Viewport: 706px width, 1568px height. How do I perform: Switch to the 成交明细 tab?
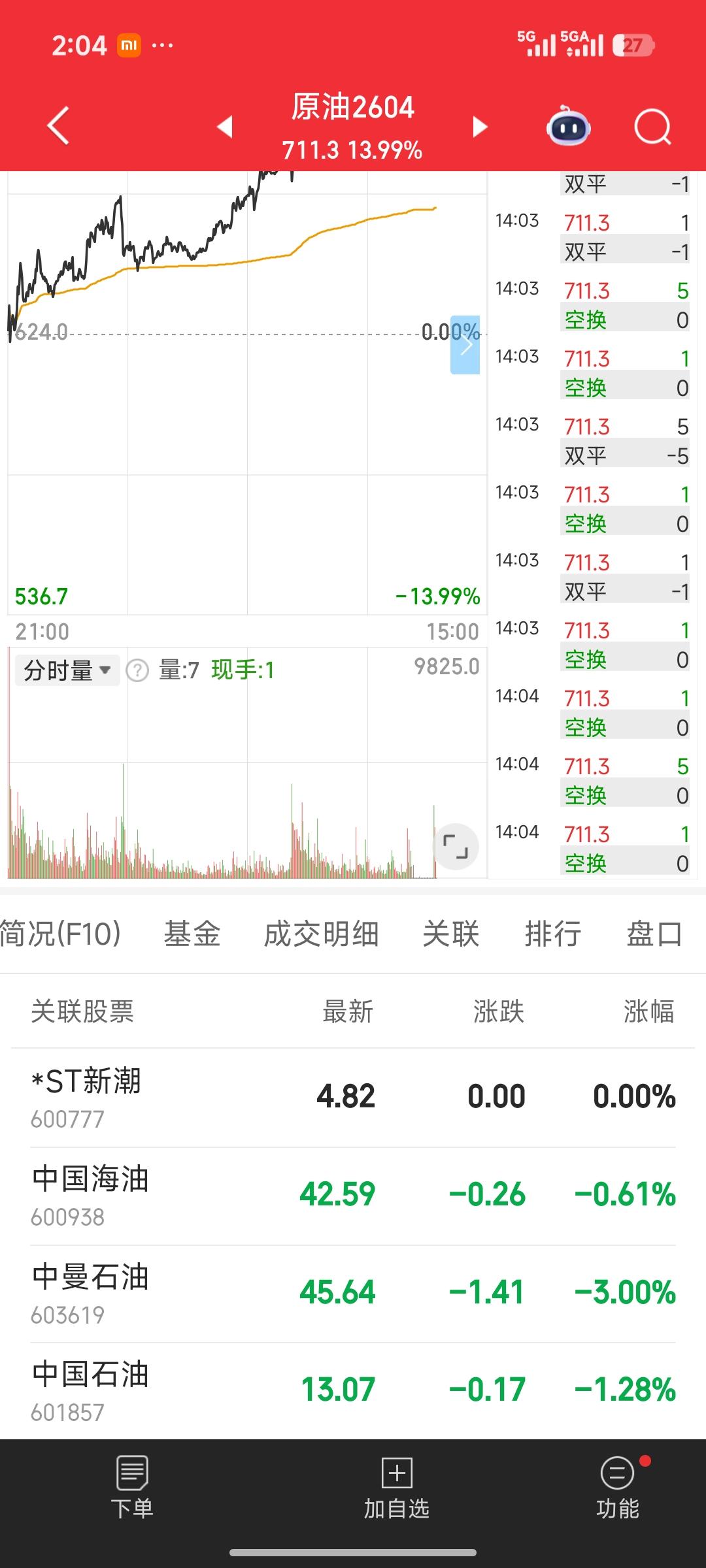(320, 934)
